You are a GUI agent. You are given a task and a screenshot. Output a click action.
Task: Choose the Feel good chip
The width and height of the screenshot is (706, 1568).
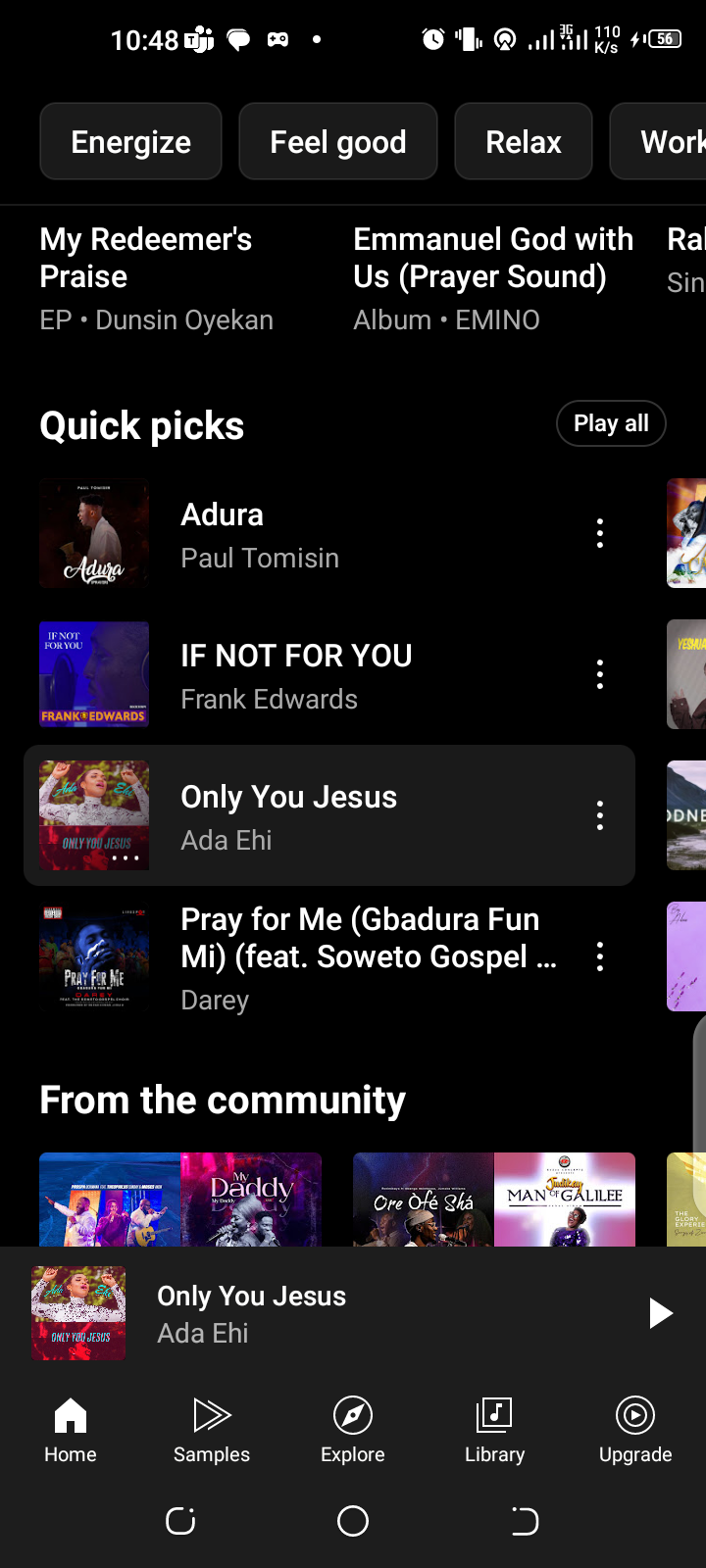point(337,142)
